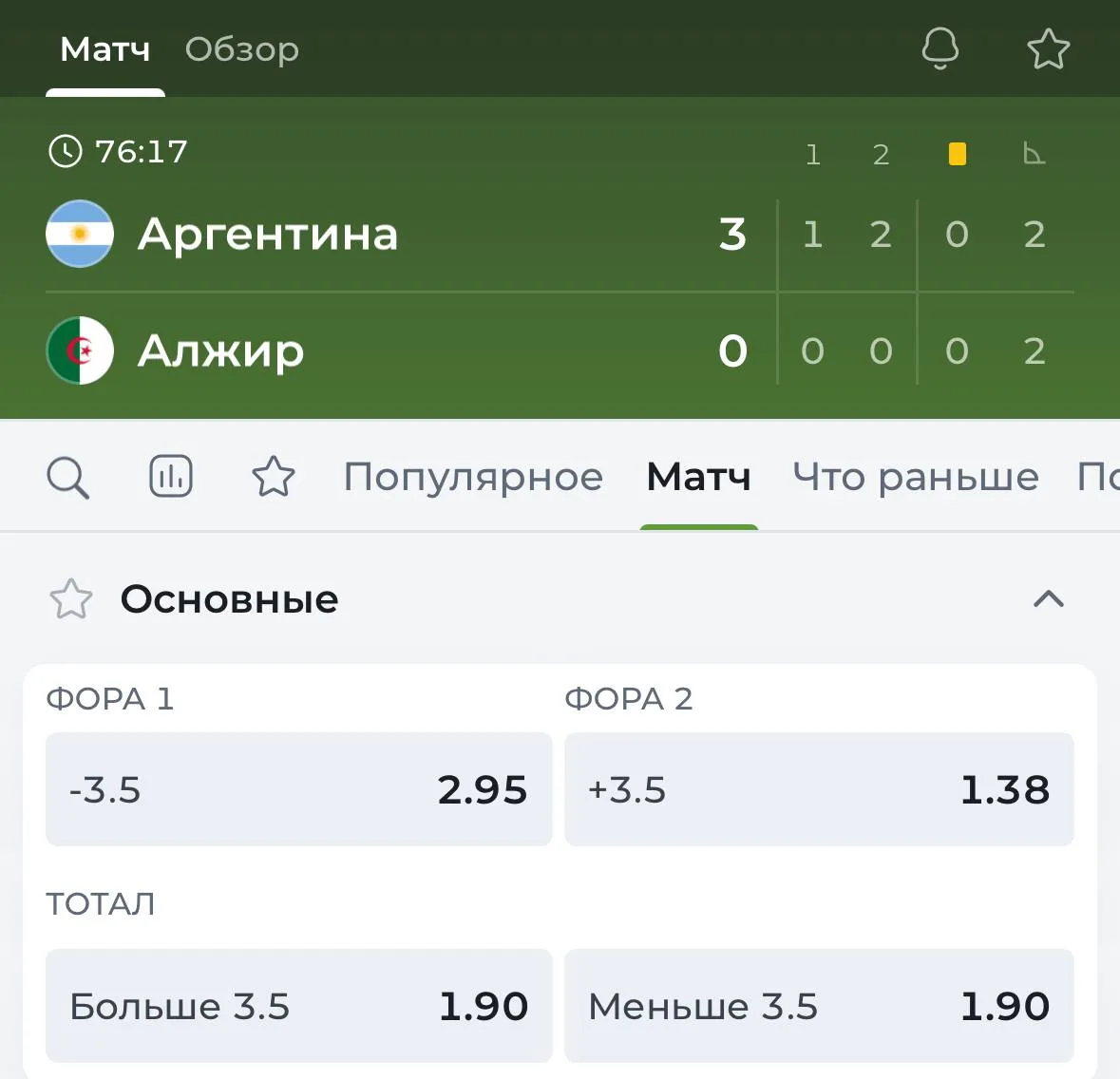Viewport: 1120px width, 1079px height.
Task: Bet on Меньше 3.5 at 1.90
Action: tap(819, 1006)
